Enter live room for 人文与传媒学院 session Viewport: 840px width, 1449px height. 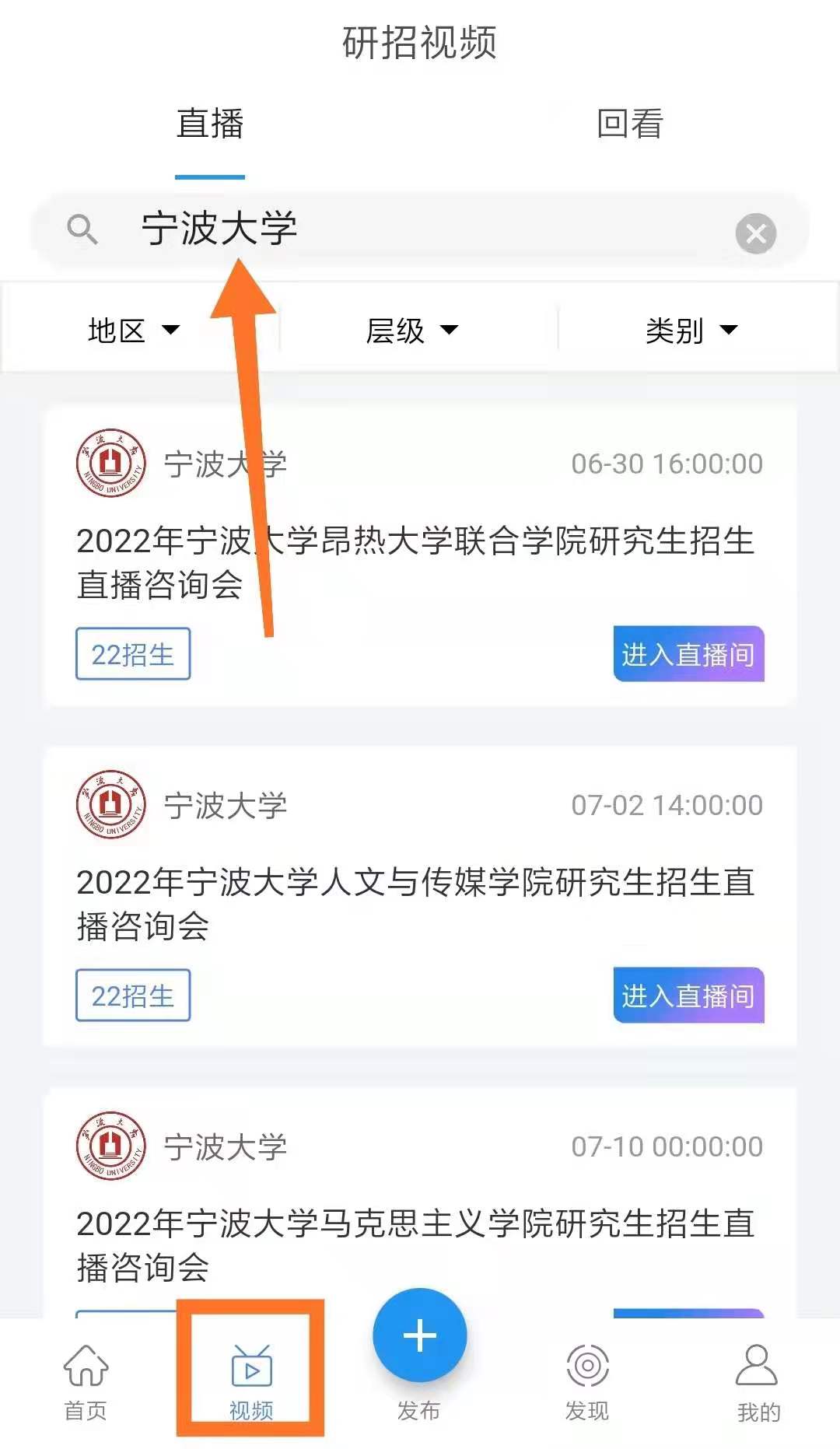[x=688, y=996]
